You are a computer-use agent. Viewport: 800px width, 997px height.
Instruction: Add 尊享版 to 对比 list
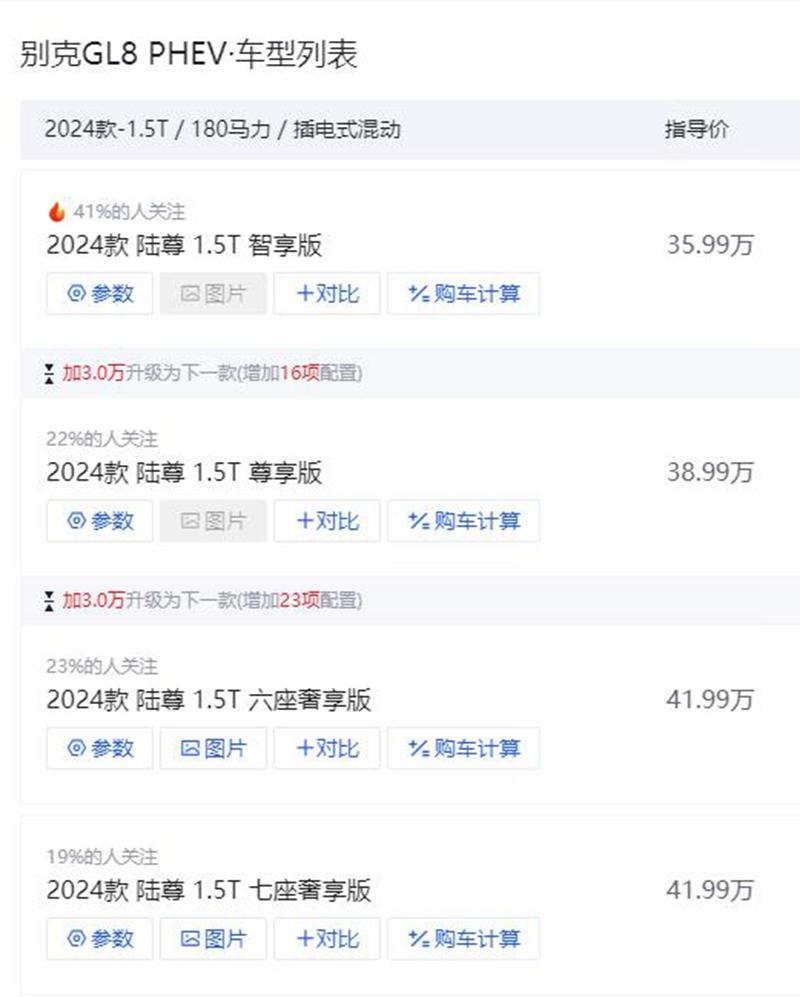click(327, 521)
